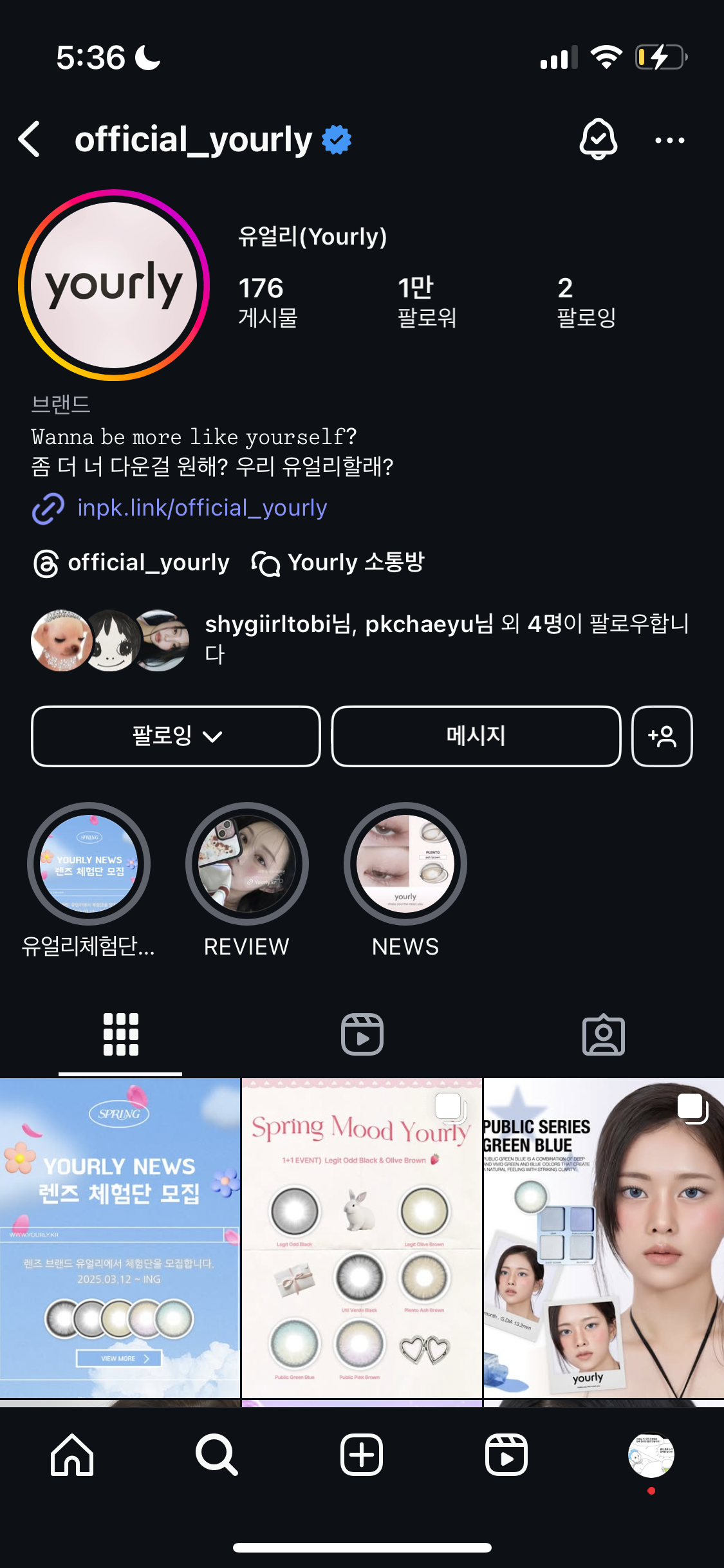Tap the 메시지 button

click(476, 736)
